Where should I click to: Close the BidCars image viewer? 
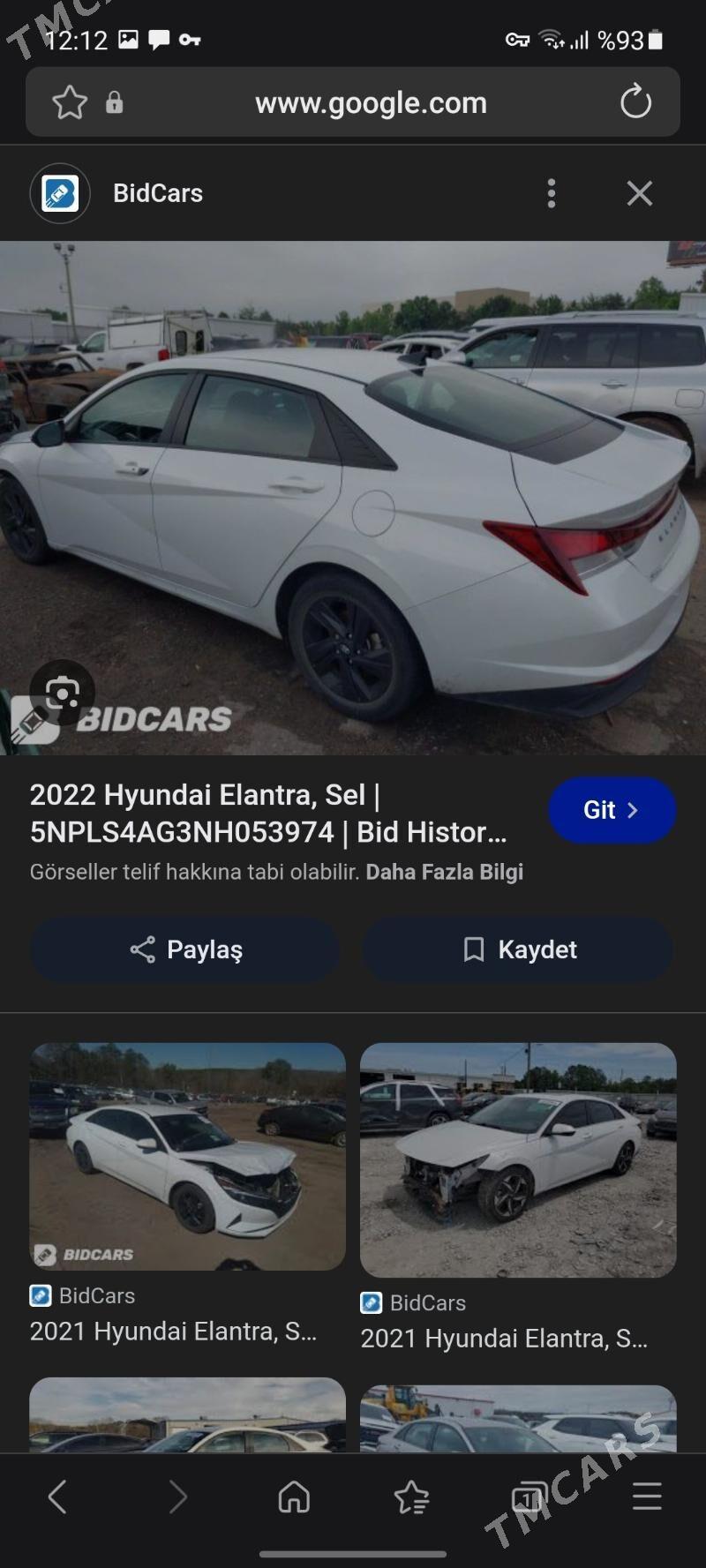[x=640, y=193]
